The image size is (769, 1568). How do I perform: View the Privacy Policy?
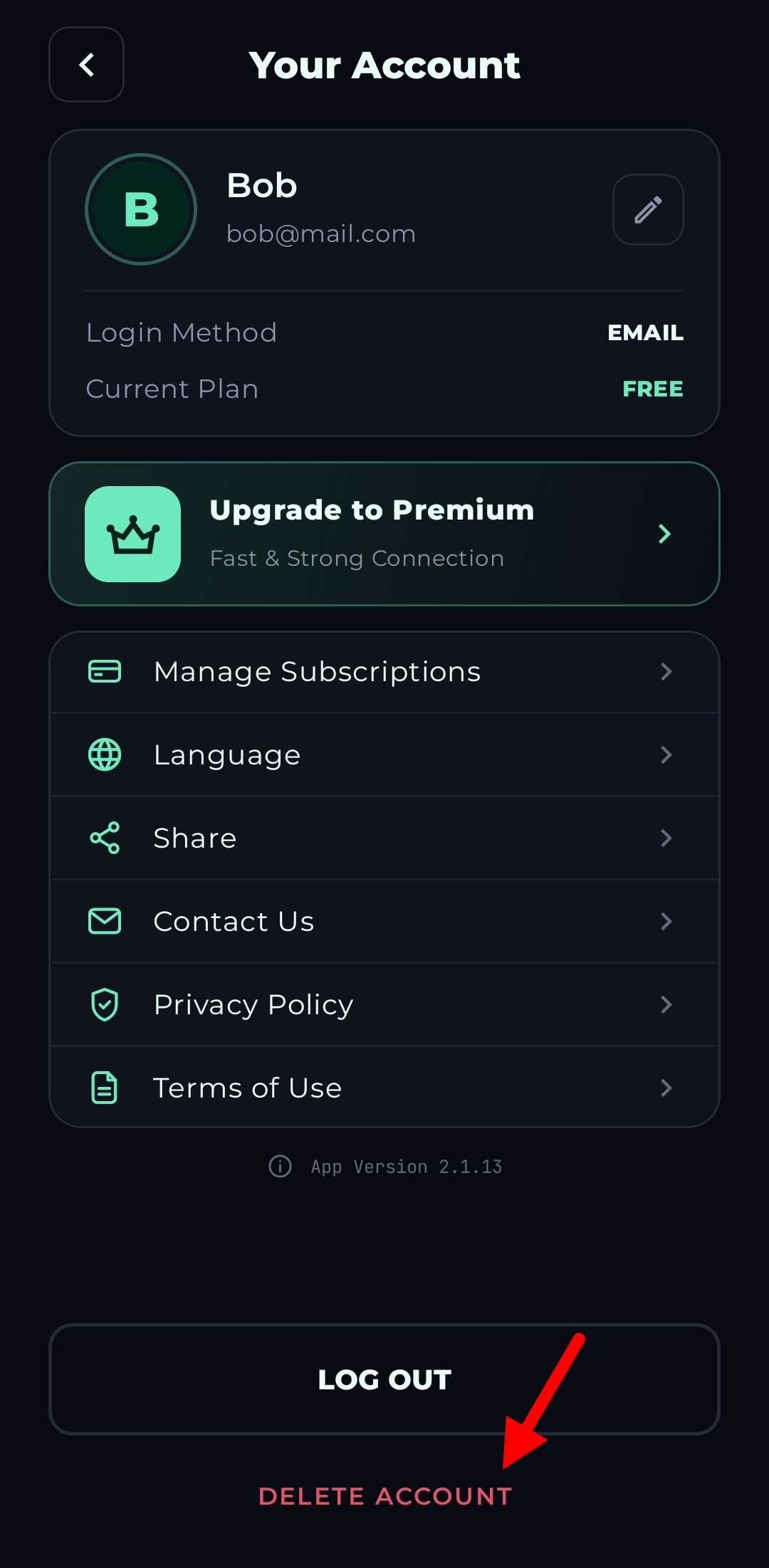pos(384,1004)
